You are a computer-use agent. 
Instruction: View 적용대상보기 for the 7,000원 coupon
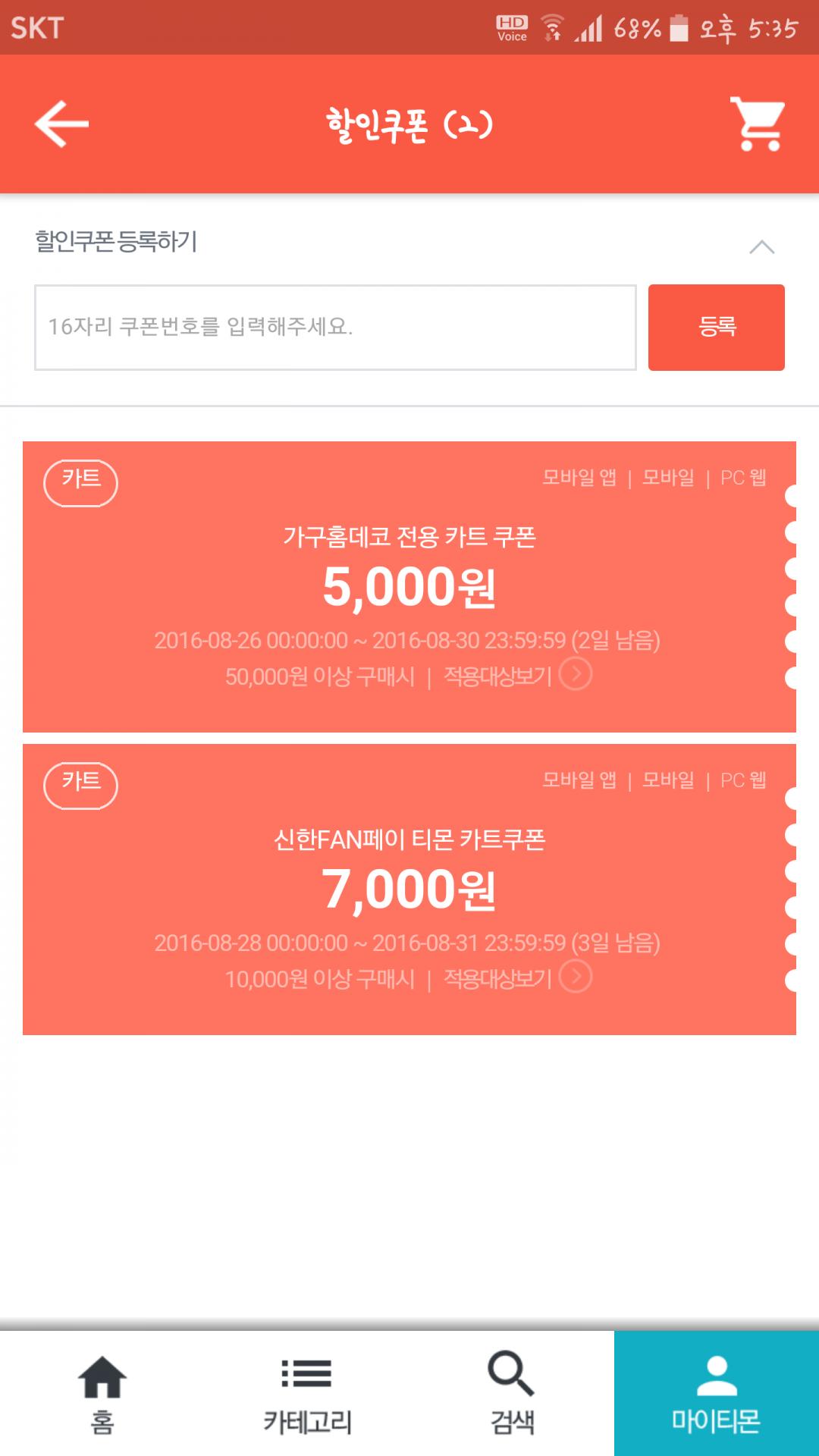tap(517, 977)
